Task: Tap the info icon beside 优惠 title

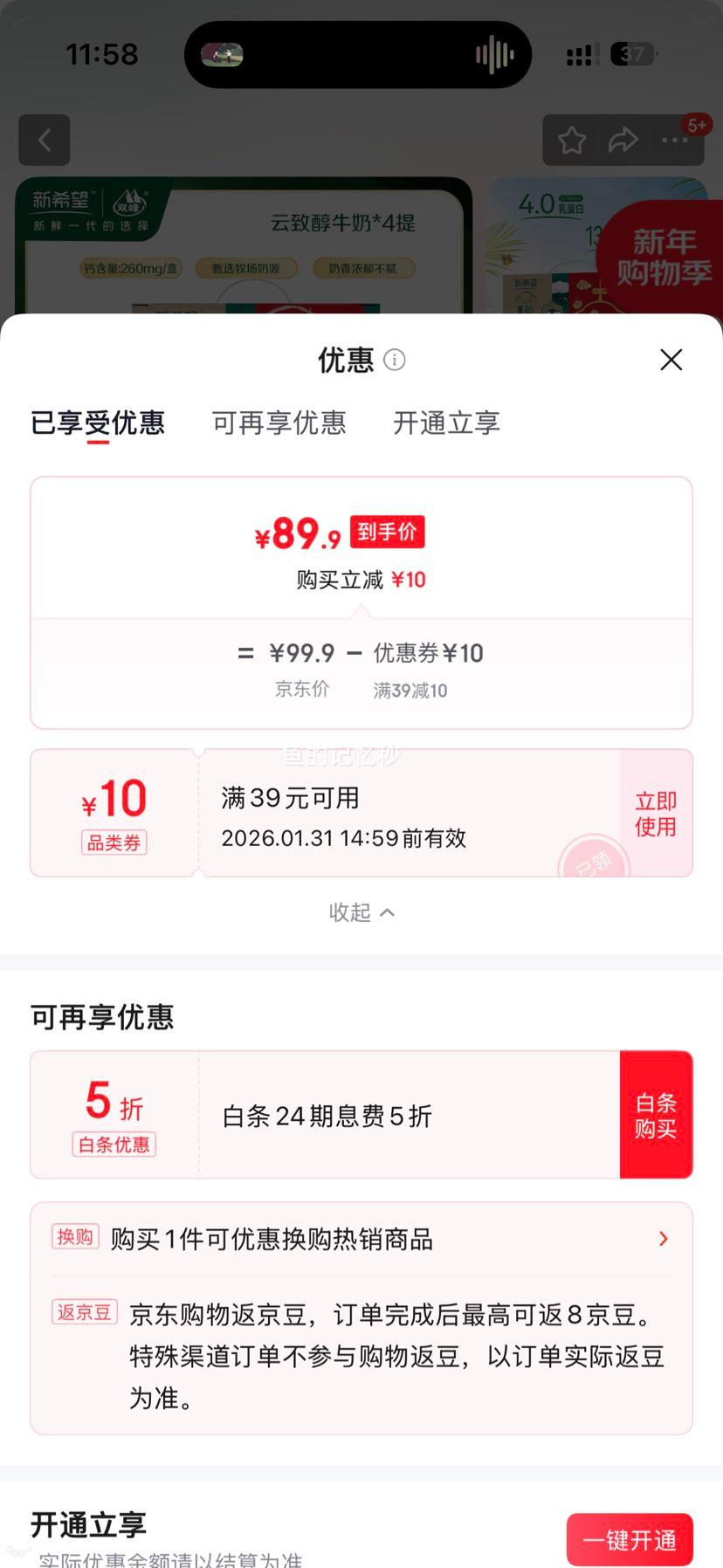Action: click(394, 360)
